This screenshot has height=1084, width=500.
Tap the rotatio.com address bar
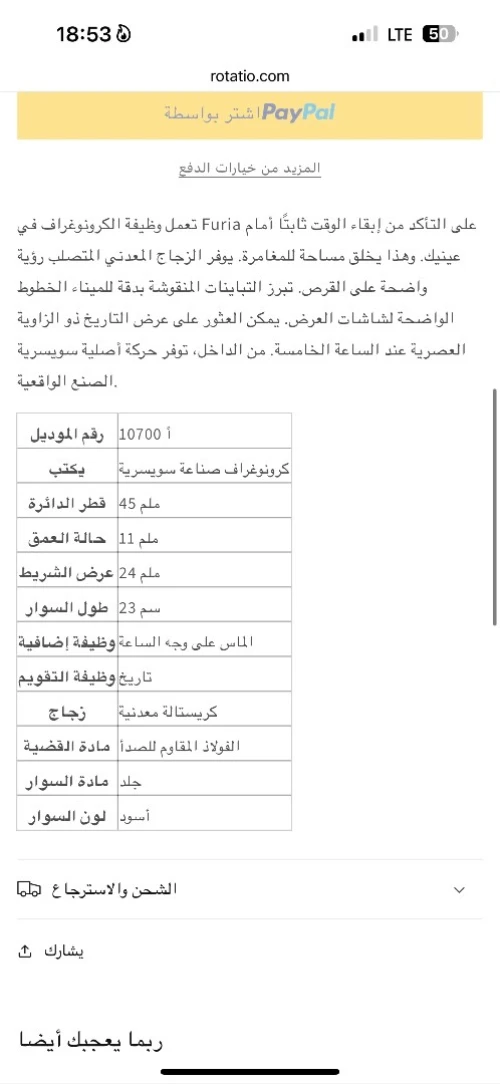tap(250, 76)
